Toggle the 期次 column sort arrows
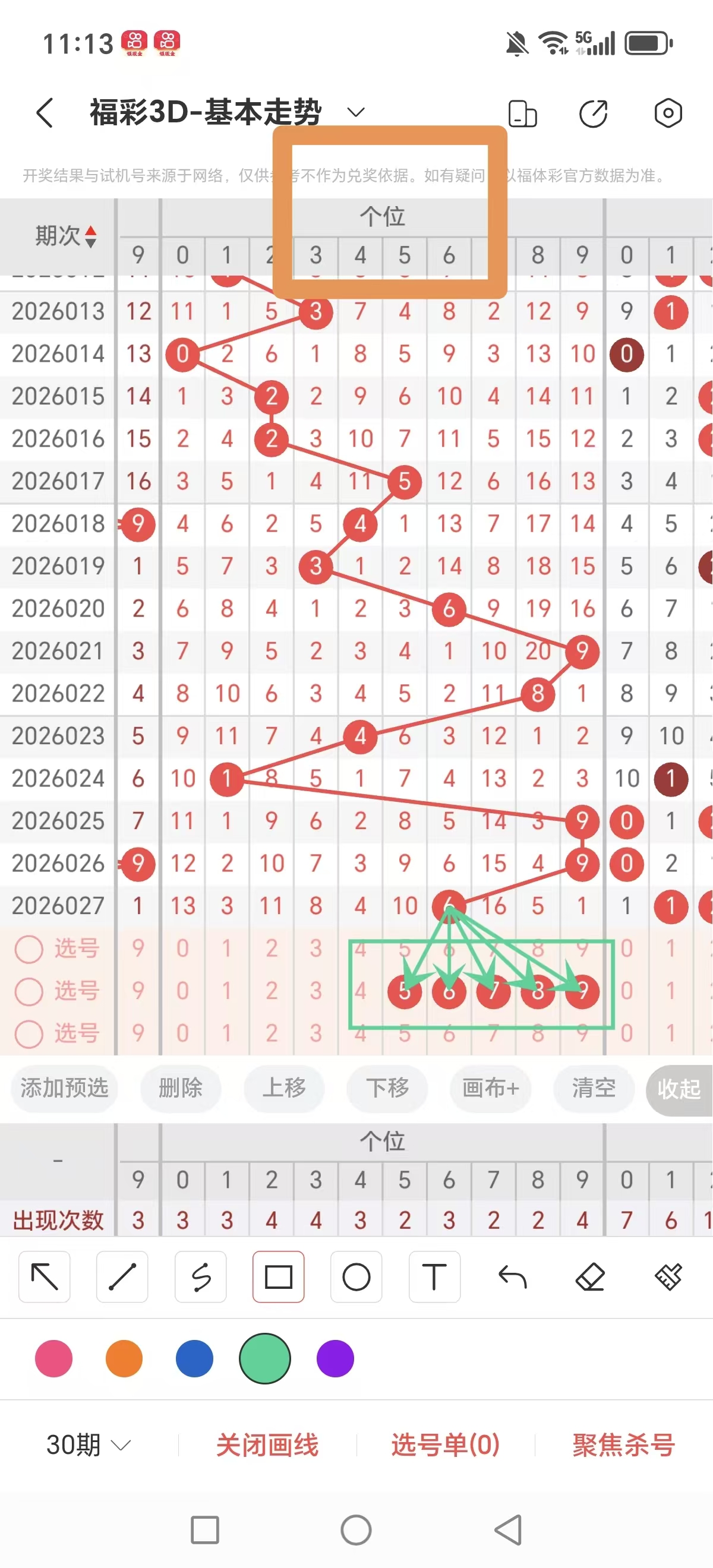The width and height of the screenshot is (713, 1568). click(x=89, y=238)
